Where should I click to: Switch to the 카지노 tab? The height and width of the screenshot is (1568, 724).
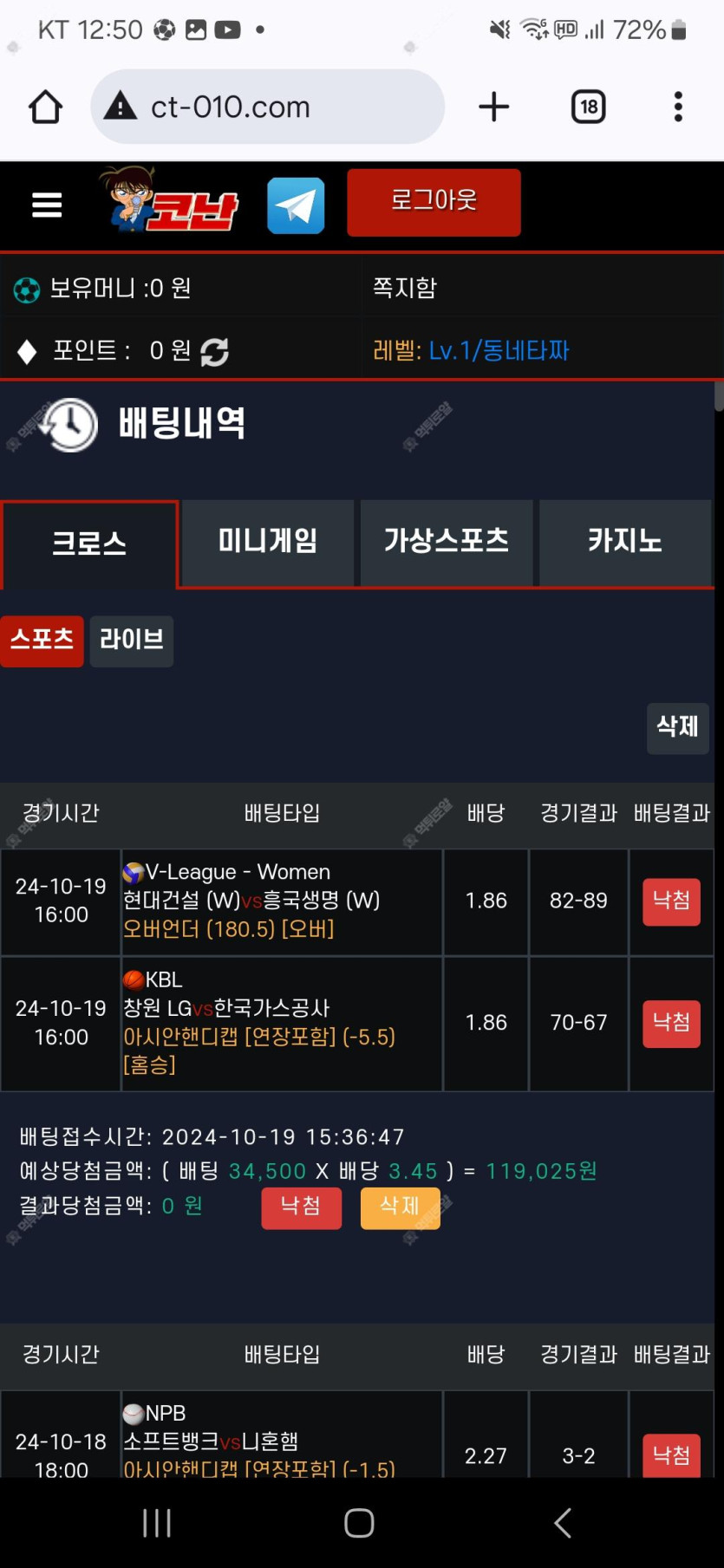tap(624, 542)
